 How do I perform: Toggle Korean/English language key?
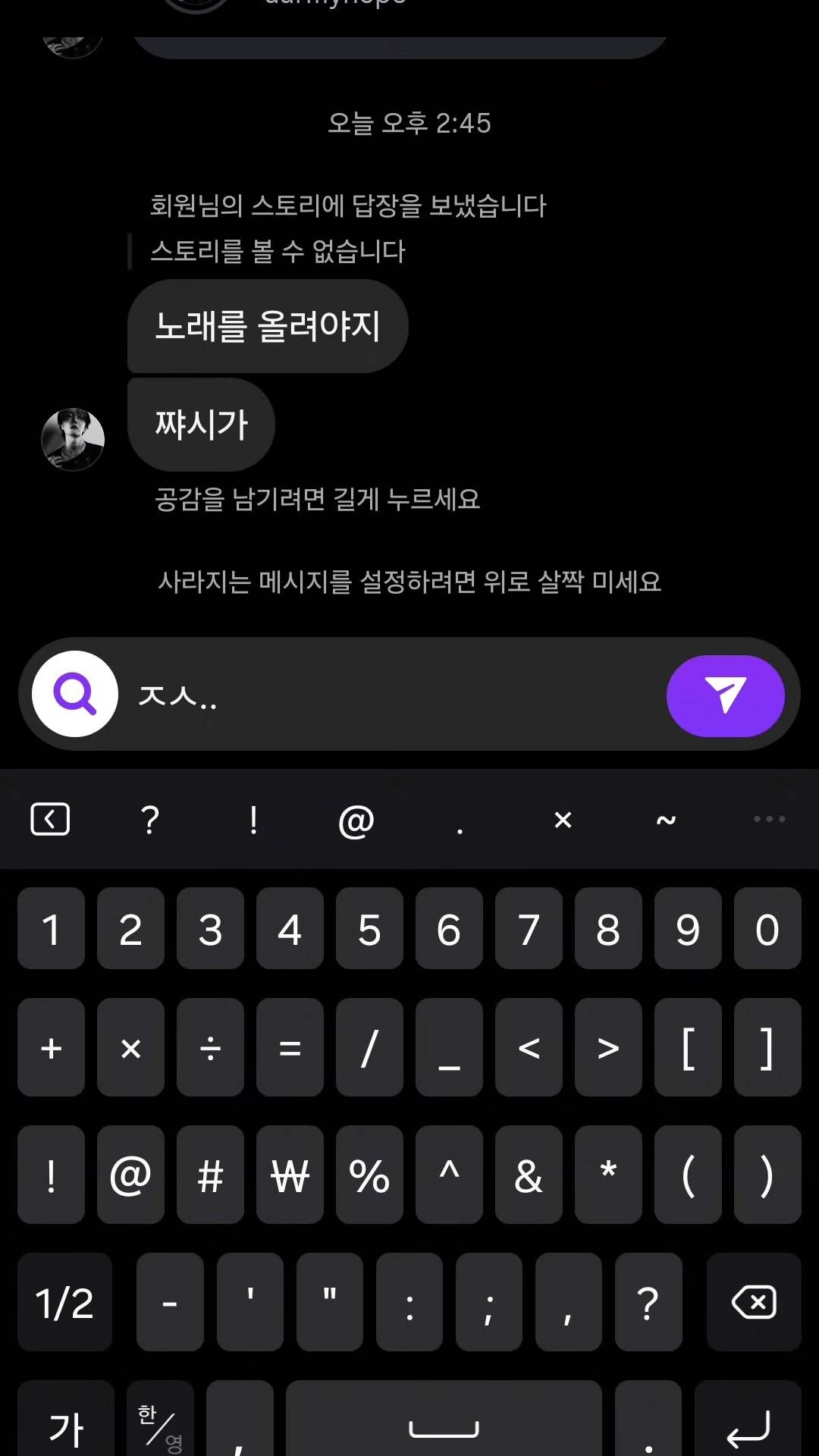point(161,1426)
